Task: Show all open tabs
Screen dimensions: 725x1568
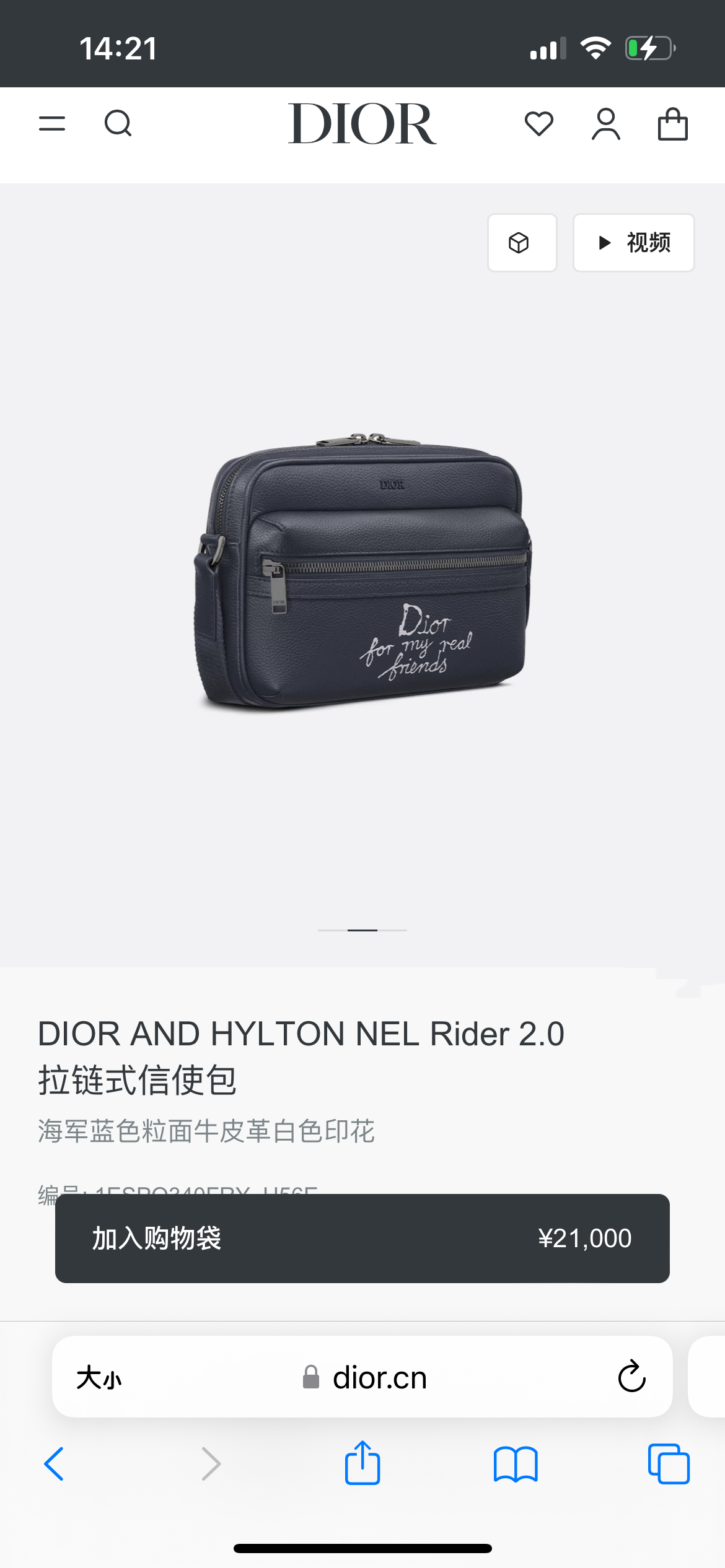Action: [668, 1464]
